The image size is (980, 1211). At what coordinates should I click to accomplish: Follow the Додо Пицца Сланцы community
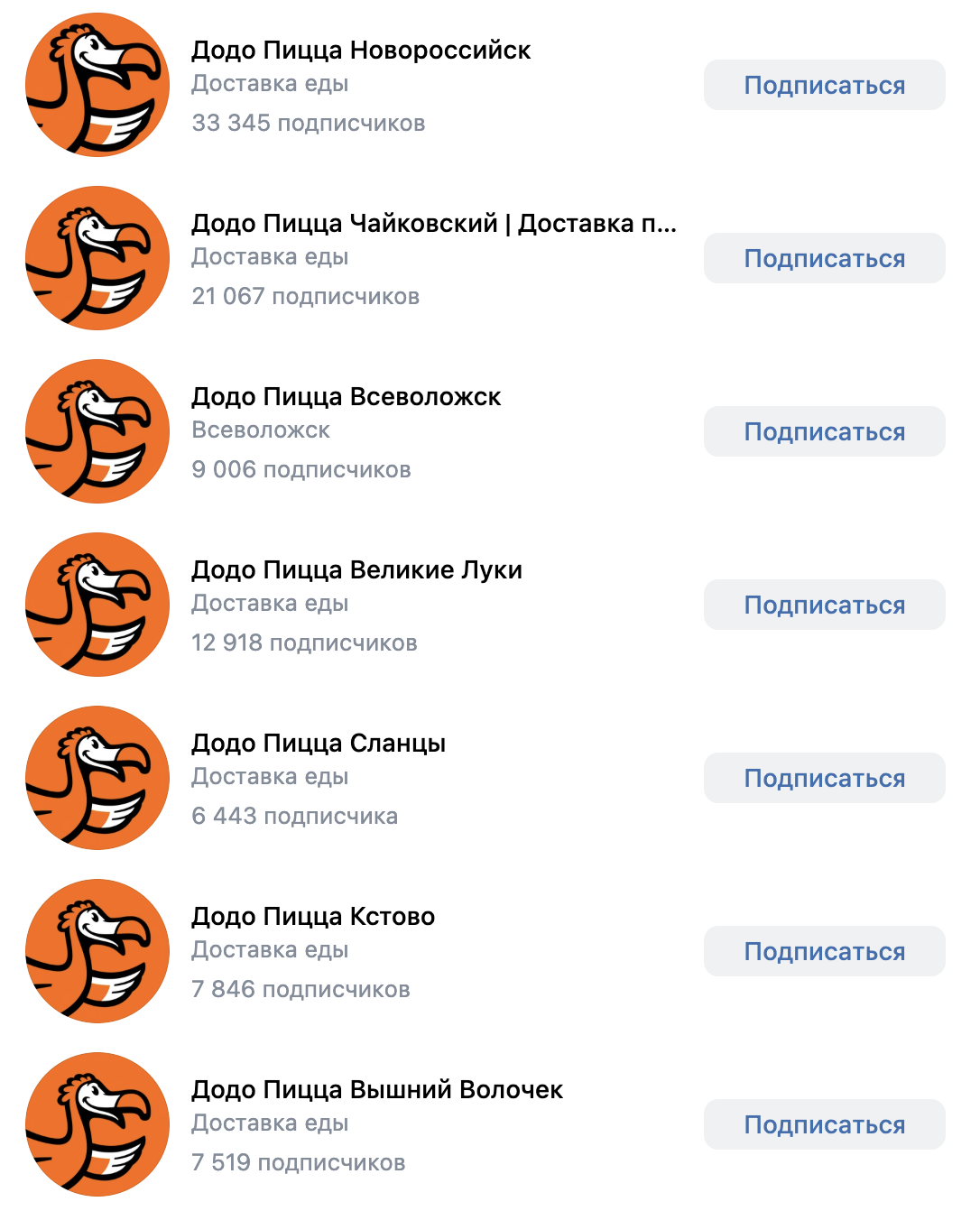click(824, 778)
